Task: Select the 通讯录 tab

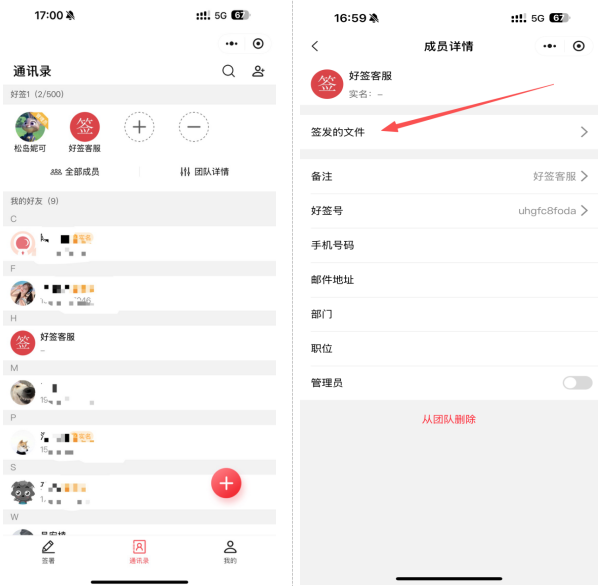Action: (139, 551)
